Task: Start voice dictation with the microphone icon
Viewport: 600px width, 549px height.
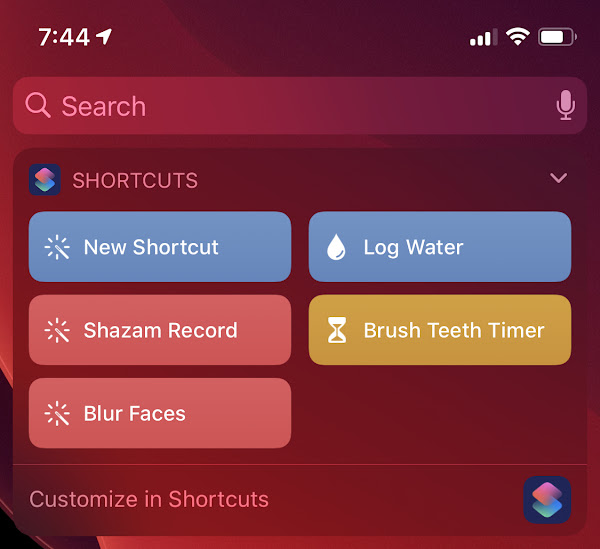Action: coord(565,106)
